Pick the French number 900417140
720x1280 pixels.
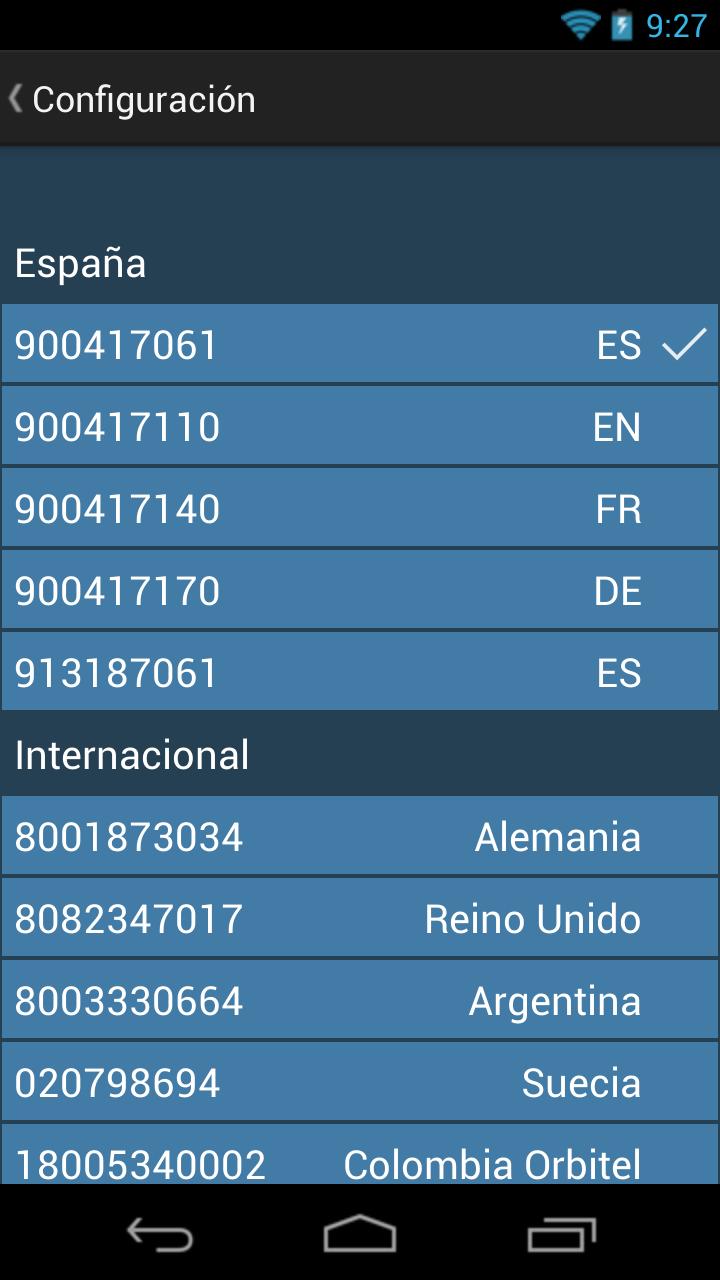pyautogui.click(x=360, y=508)
